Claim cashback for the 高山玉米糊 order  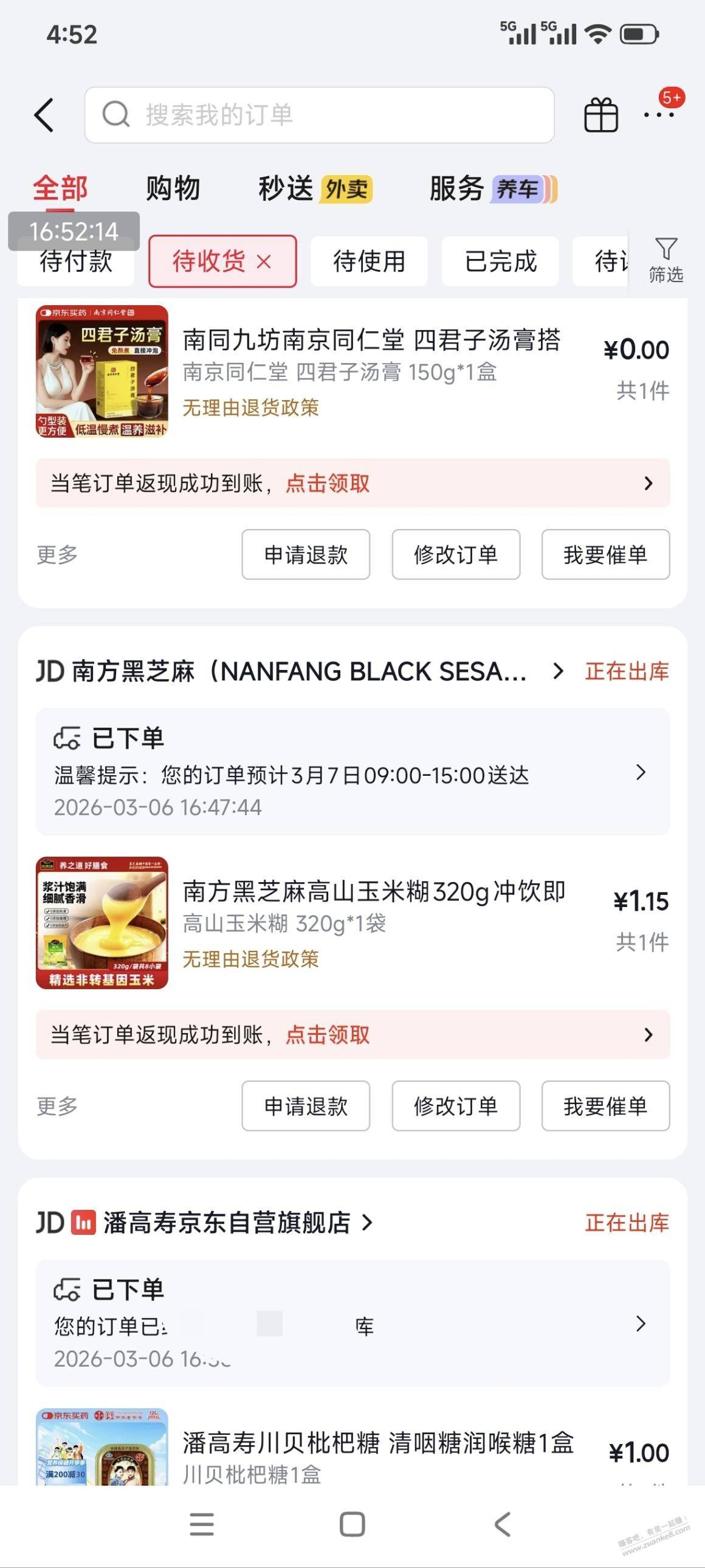point(353,1035)
